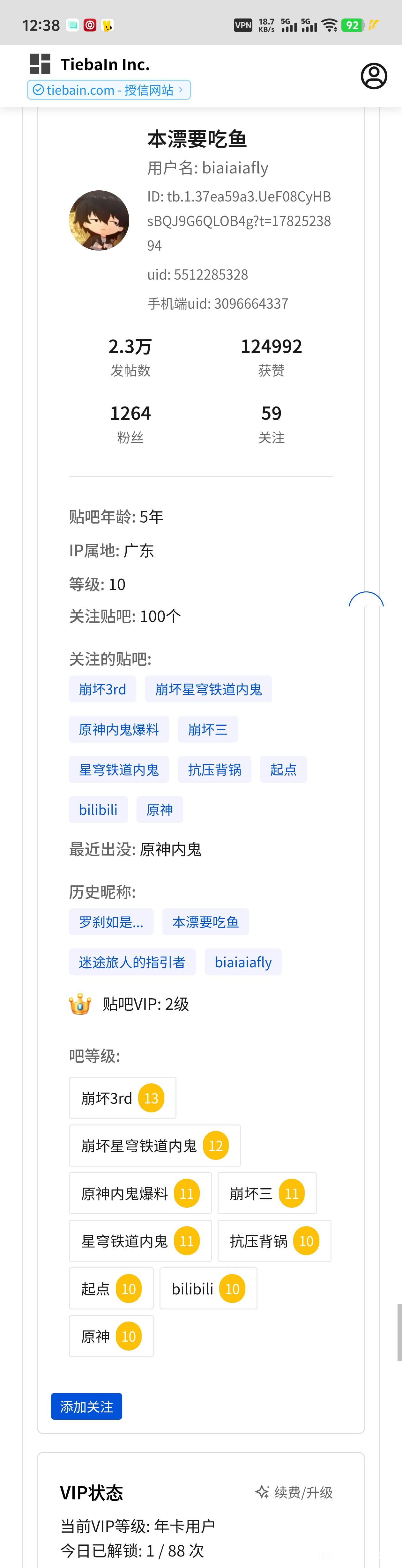This screenshot has height=1568, width=402.
Task: Tap the 起点 level 10 card
Action: (111, 1288)
